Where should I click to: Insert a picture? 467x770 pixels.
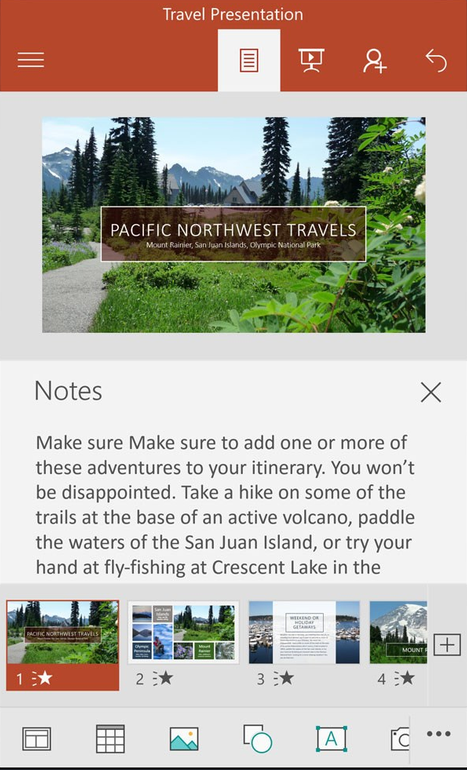(x=184, y=739)
